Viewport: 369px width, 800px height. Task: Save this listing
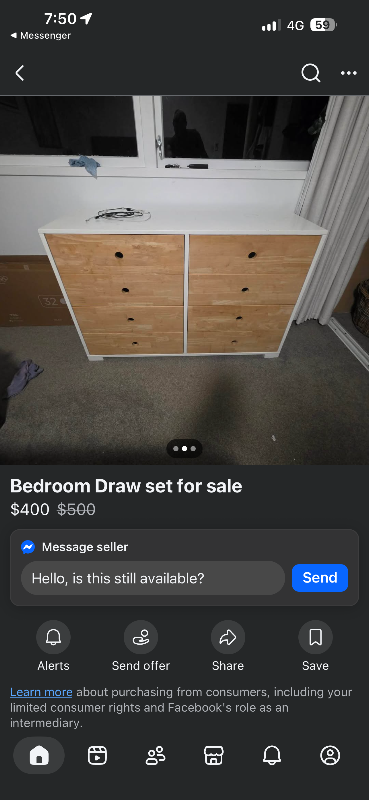(315, 646)
